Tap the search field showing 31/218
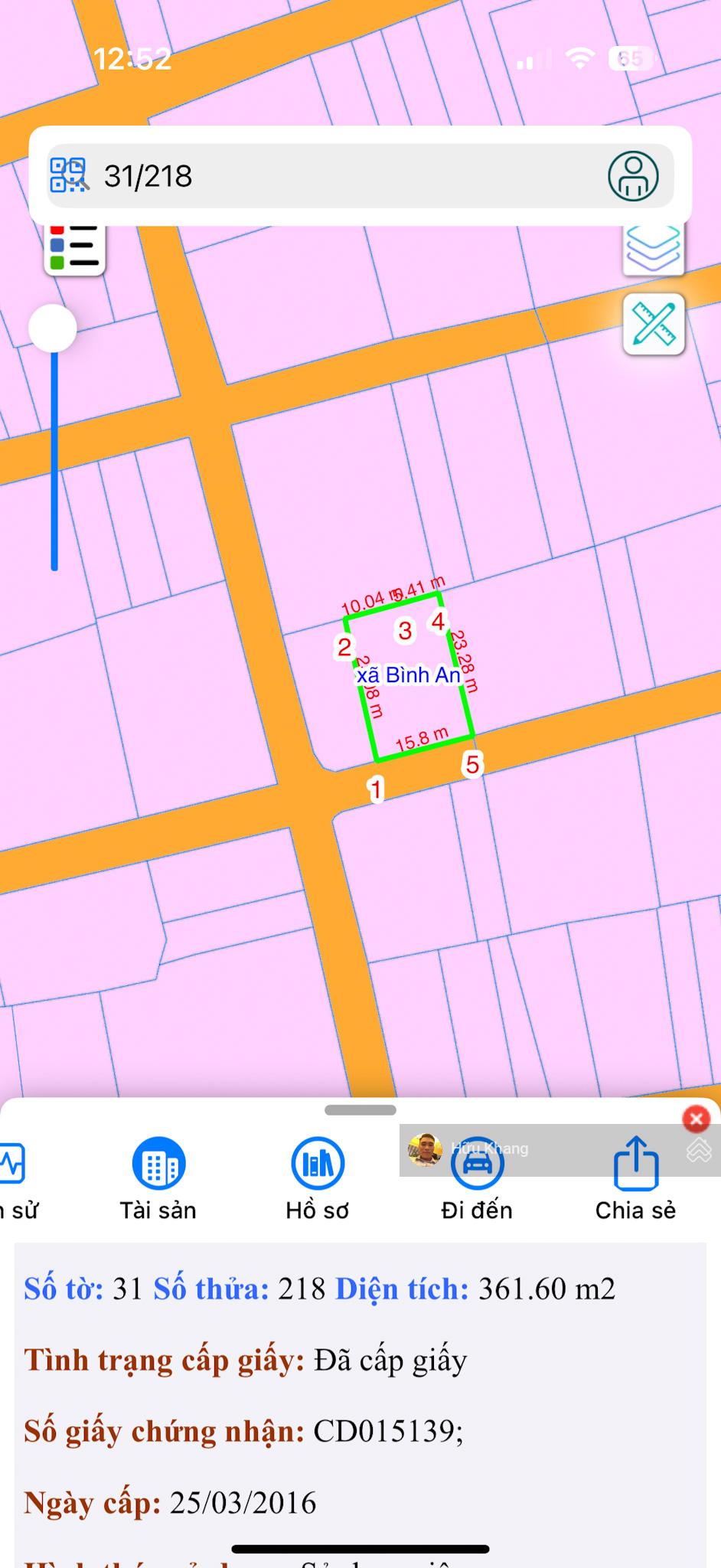721x1568 pixels. [x=344, y=176]
